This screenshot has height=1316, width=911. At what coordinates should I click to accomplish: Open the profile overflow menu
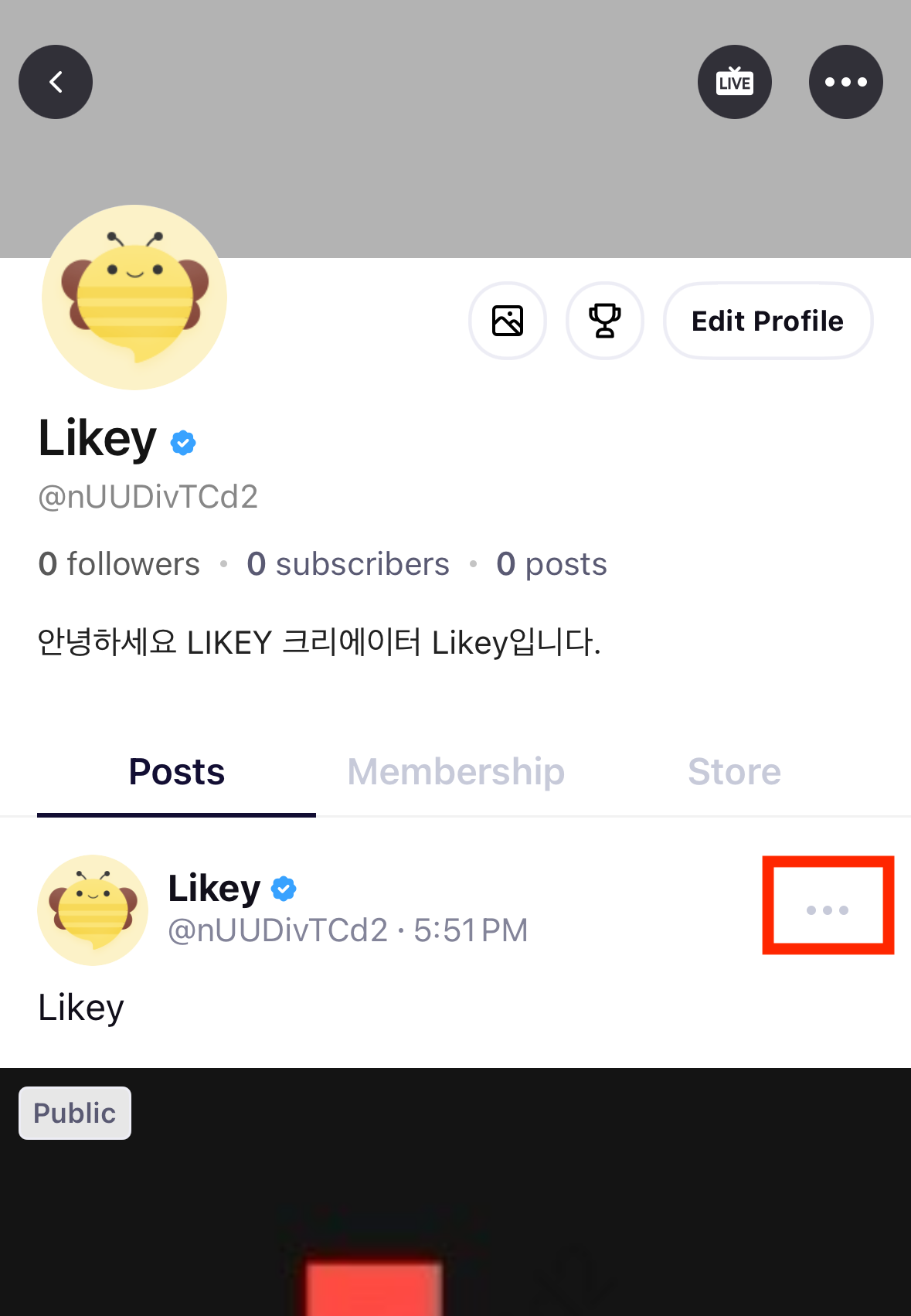[845, 82]
